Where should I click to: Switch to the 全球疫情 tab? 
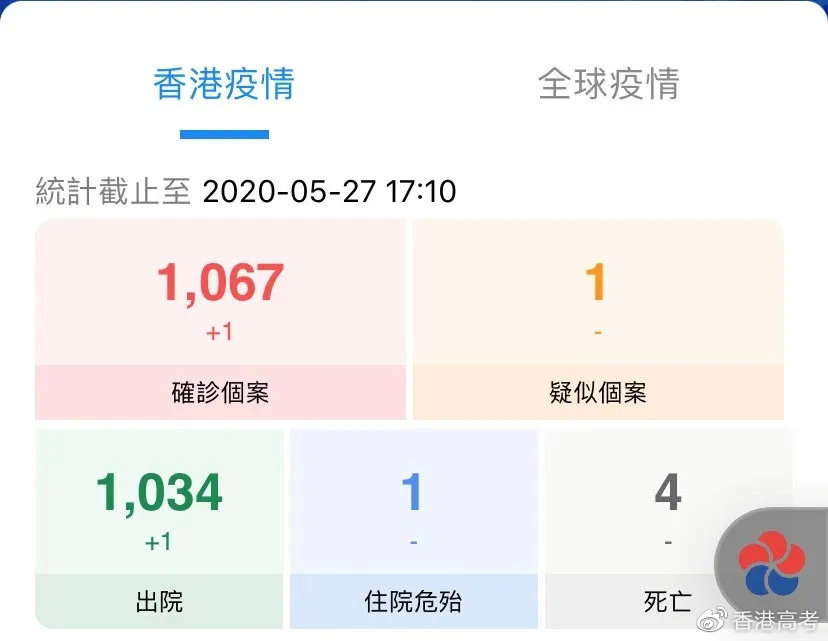[608, 84]
